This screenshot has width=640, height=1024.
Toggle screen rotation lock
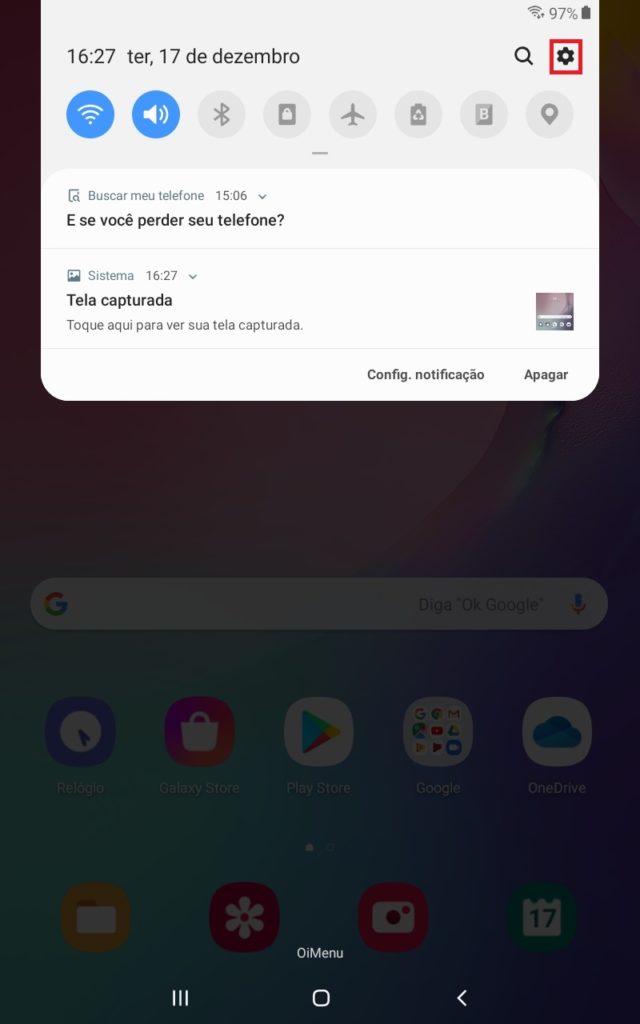pyautogui.click(x=287, y=114)
